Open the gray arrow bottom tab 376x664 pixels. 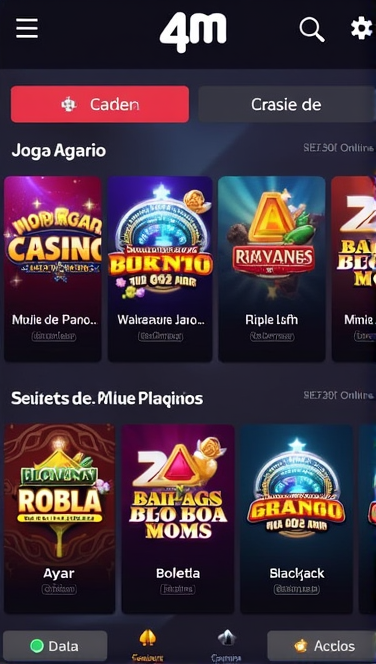(x=226, y=645)
